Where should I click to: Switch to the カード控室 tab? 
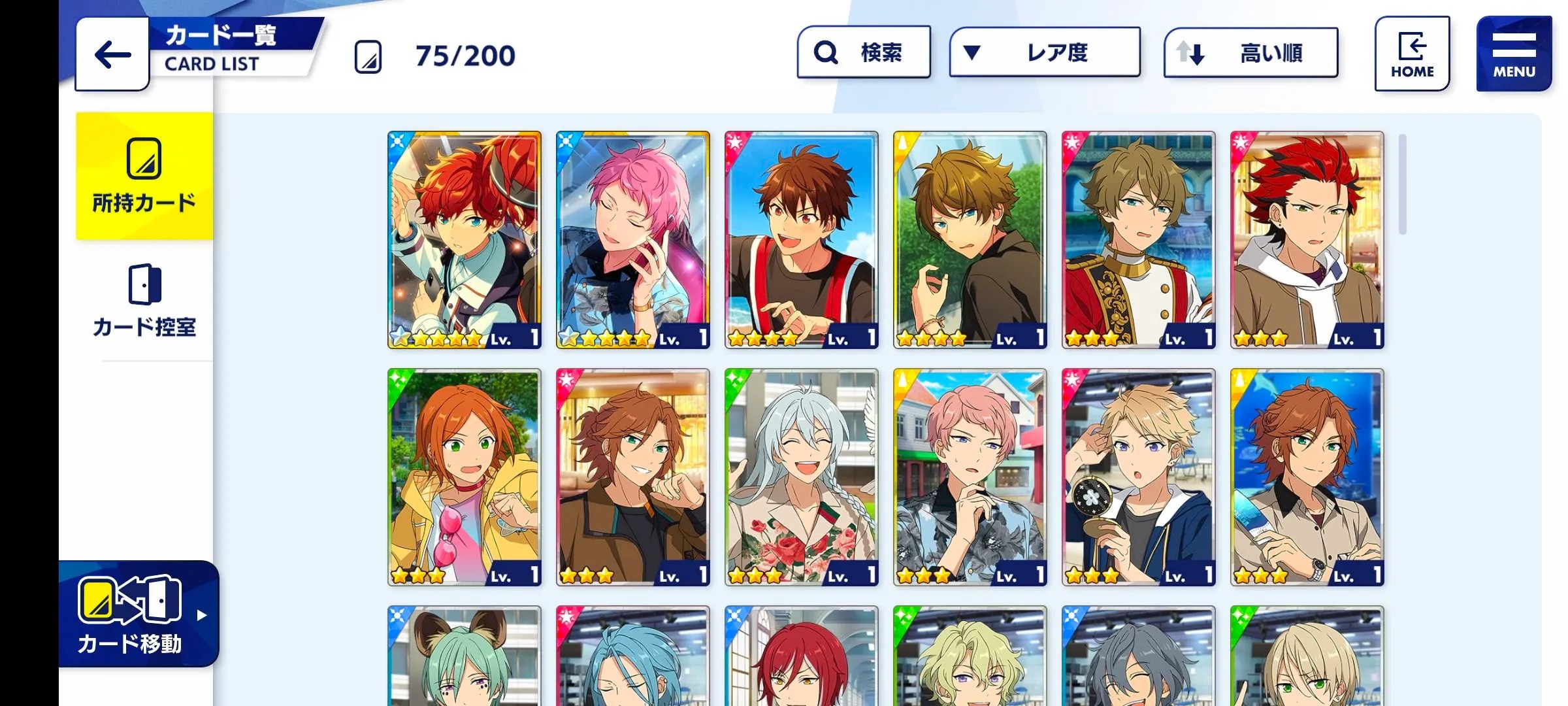tap(144, 301)
